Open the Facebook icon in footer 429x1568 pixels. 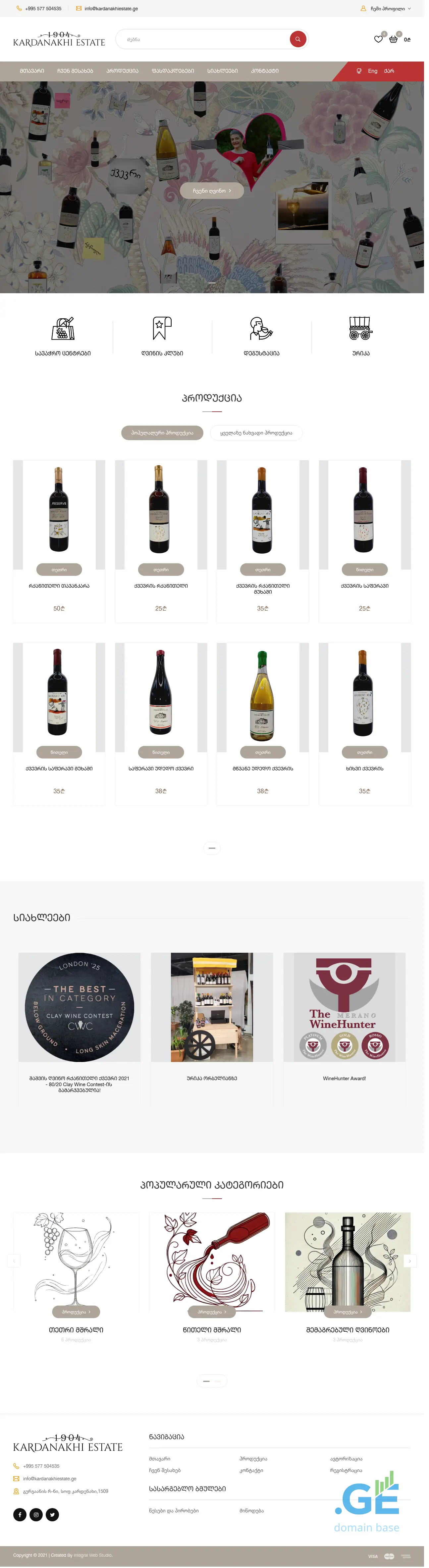(x=20, y=1514)
